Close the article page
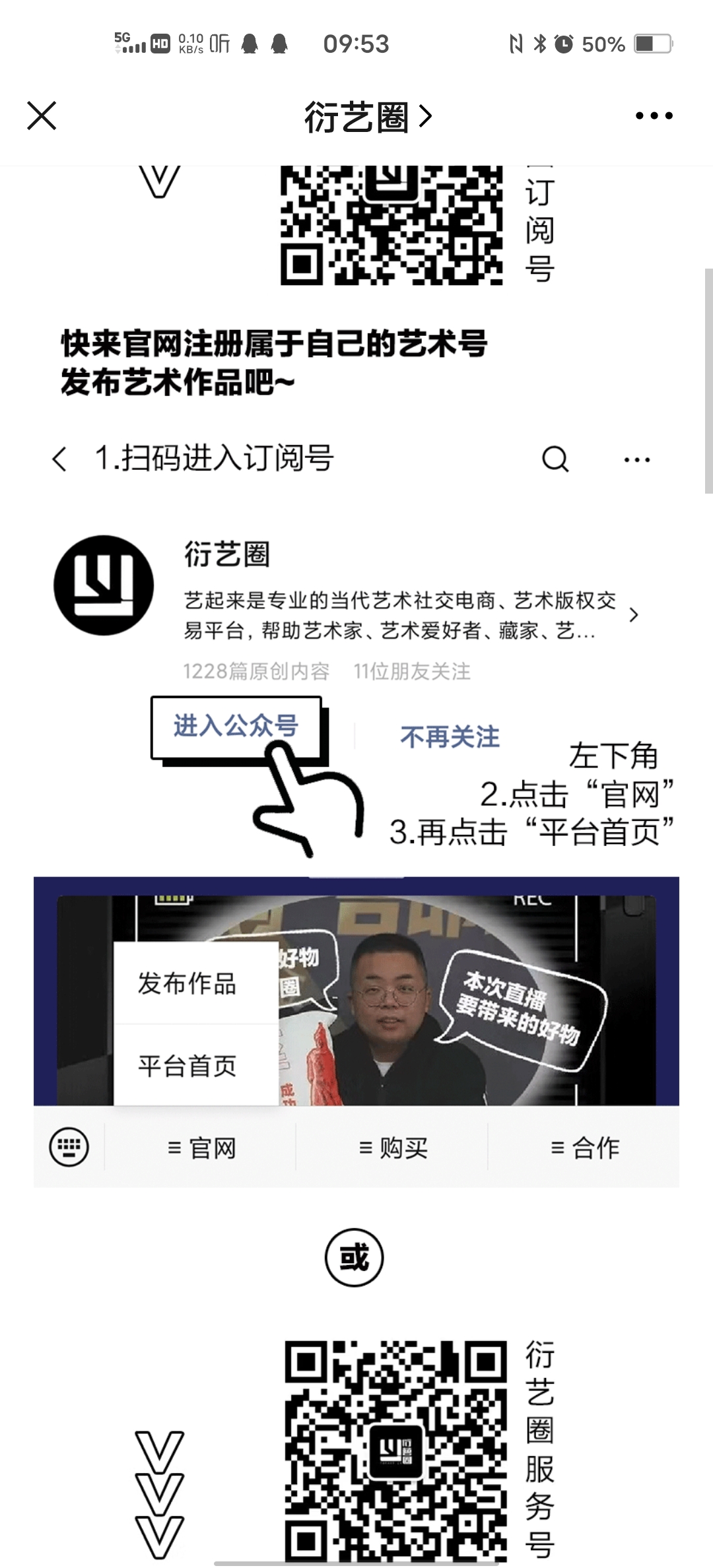 click(42, 116)
